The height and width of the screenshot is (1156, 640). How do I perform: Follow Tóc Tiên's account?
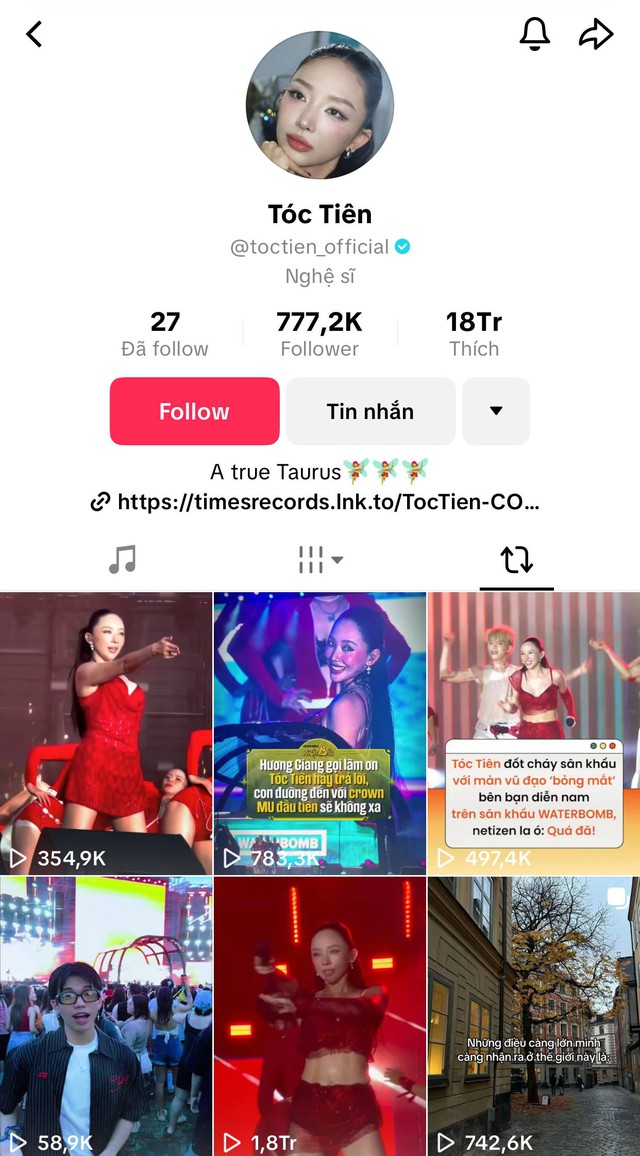click(x=194, y=411)
